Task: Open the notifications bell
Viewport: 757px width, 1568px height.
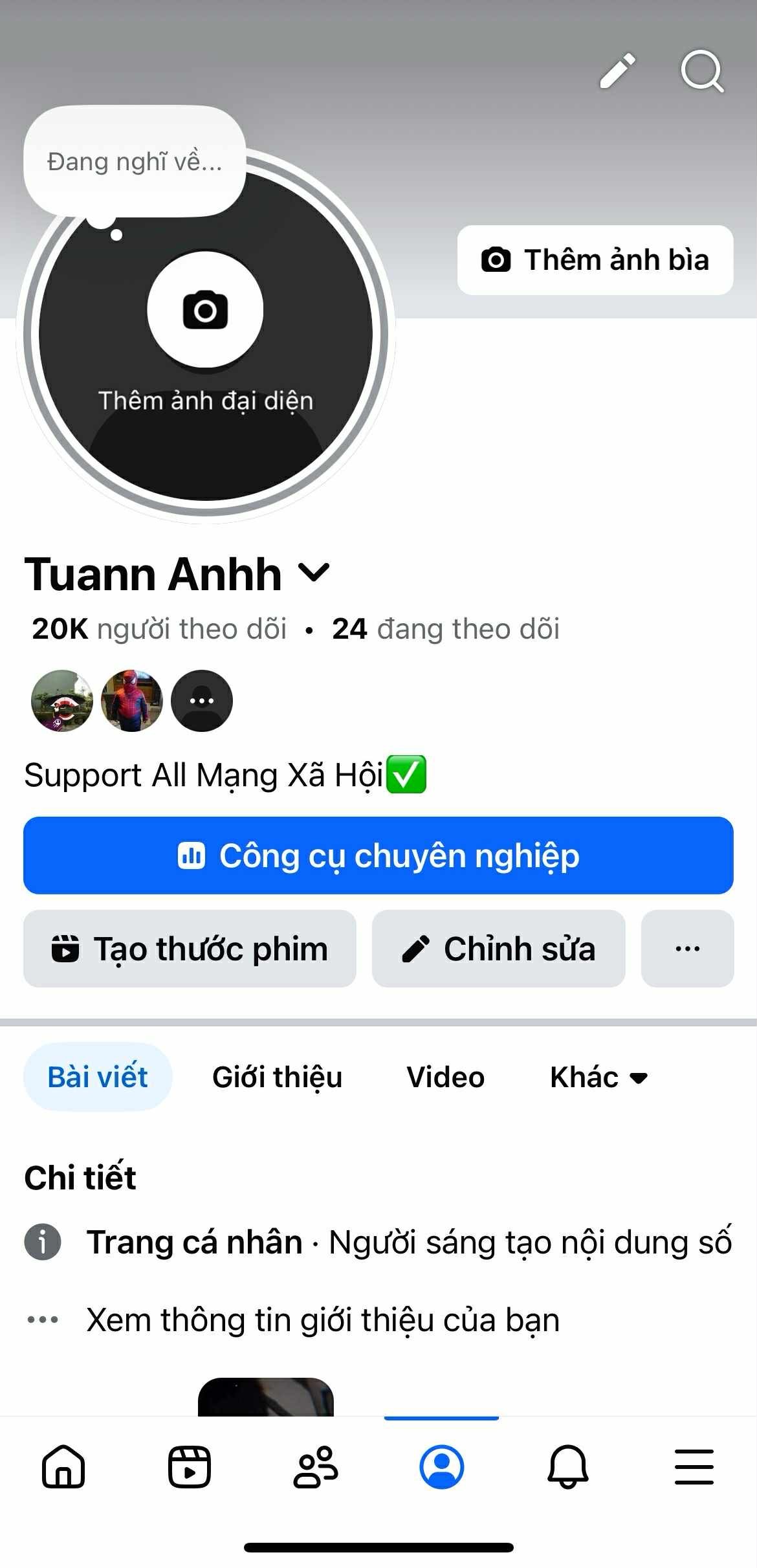Action: pos(568,1466)
